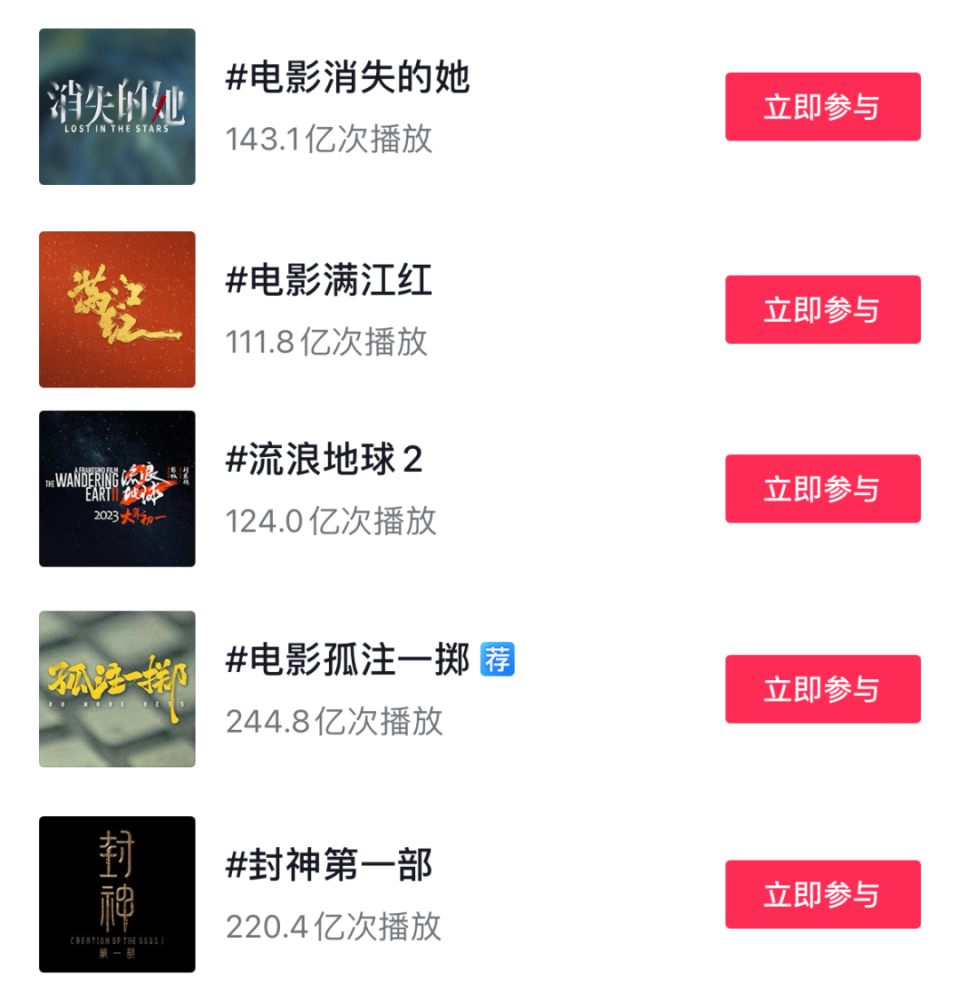Click the 满江红 movie poster thumbnail
Screen dimensions: 960x993
click(116, 308)
